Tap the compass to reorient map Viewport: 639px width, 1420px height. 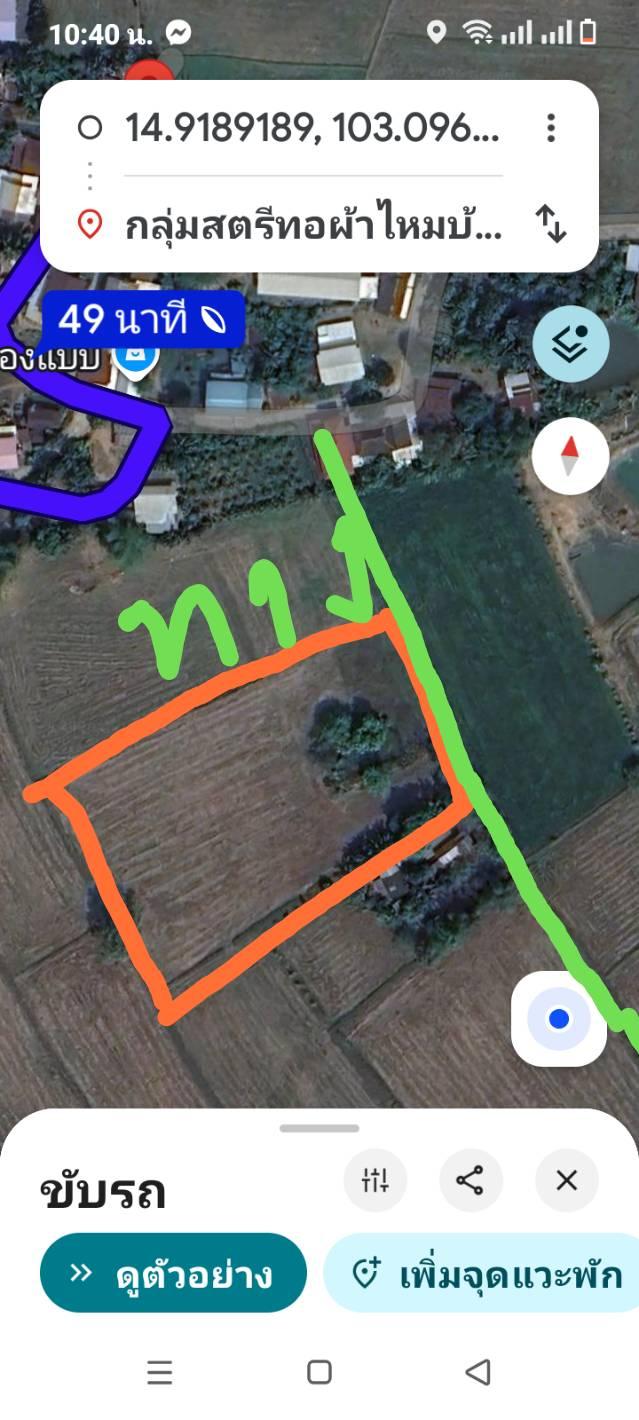pyautogui.click(x=570, y=456)
